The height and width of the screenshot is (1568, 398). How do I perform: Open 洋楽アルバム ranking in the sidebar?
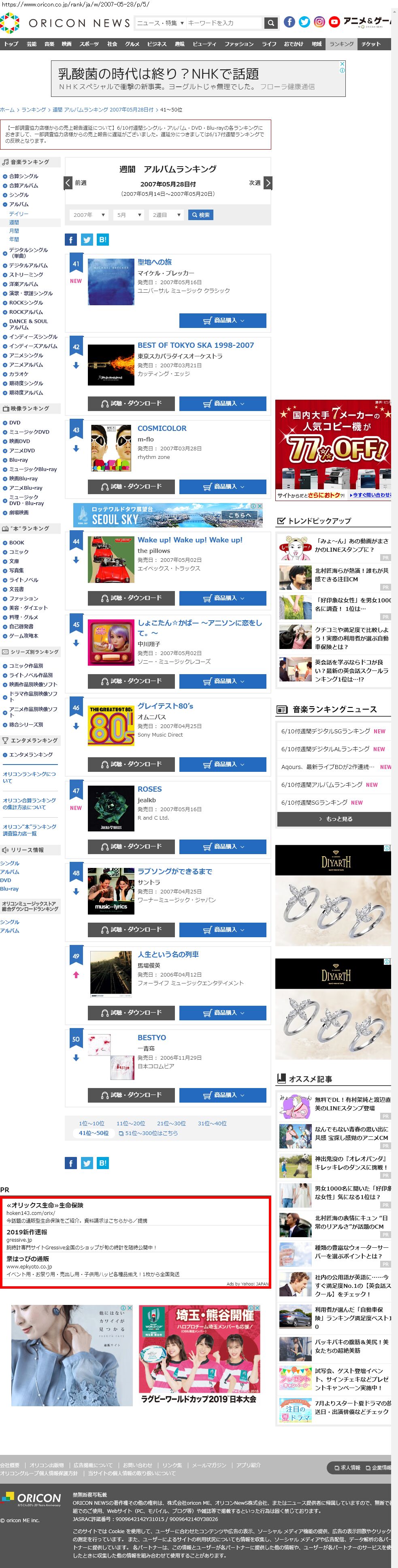click(x=23, y=284)
